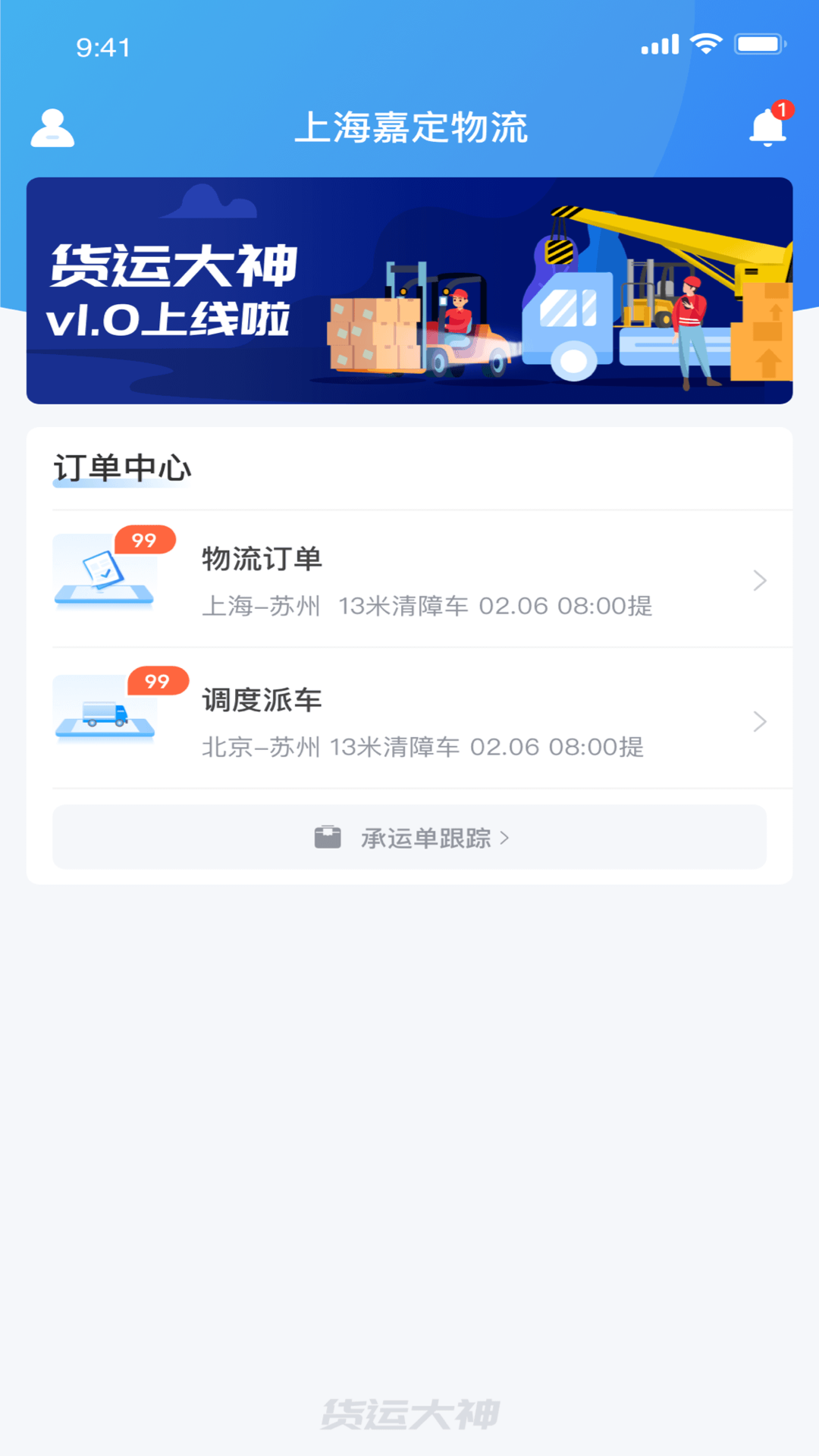The width and height of the screenshot is (819, 1456).
Task: Expand the 调度派车 row chevron
Action: (x=759, y=722)
